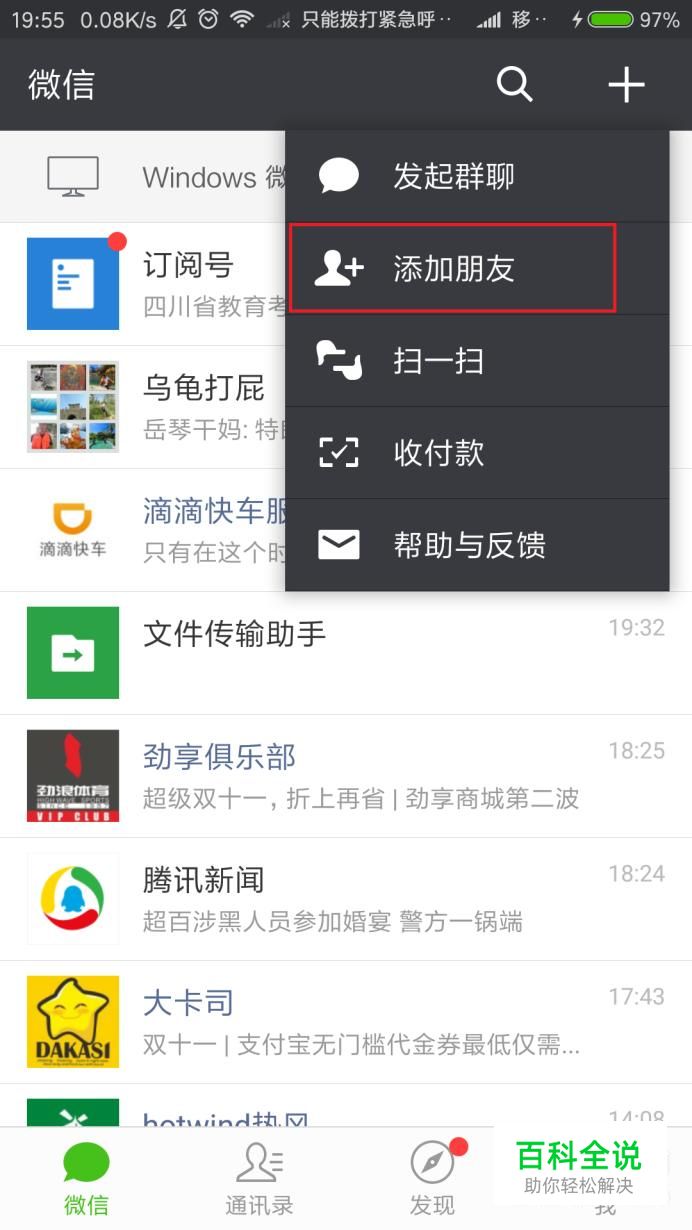
Task: Tap the plus icon in top bar
Action: pos(626,85)
